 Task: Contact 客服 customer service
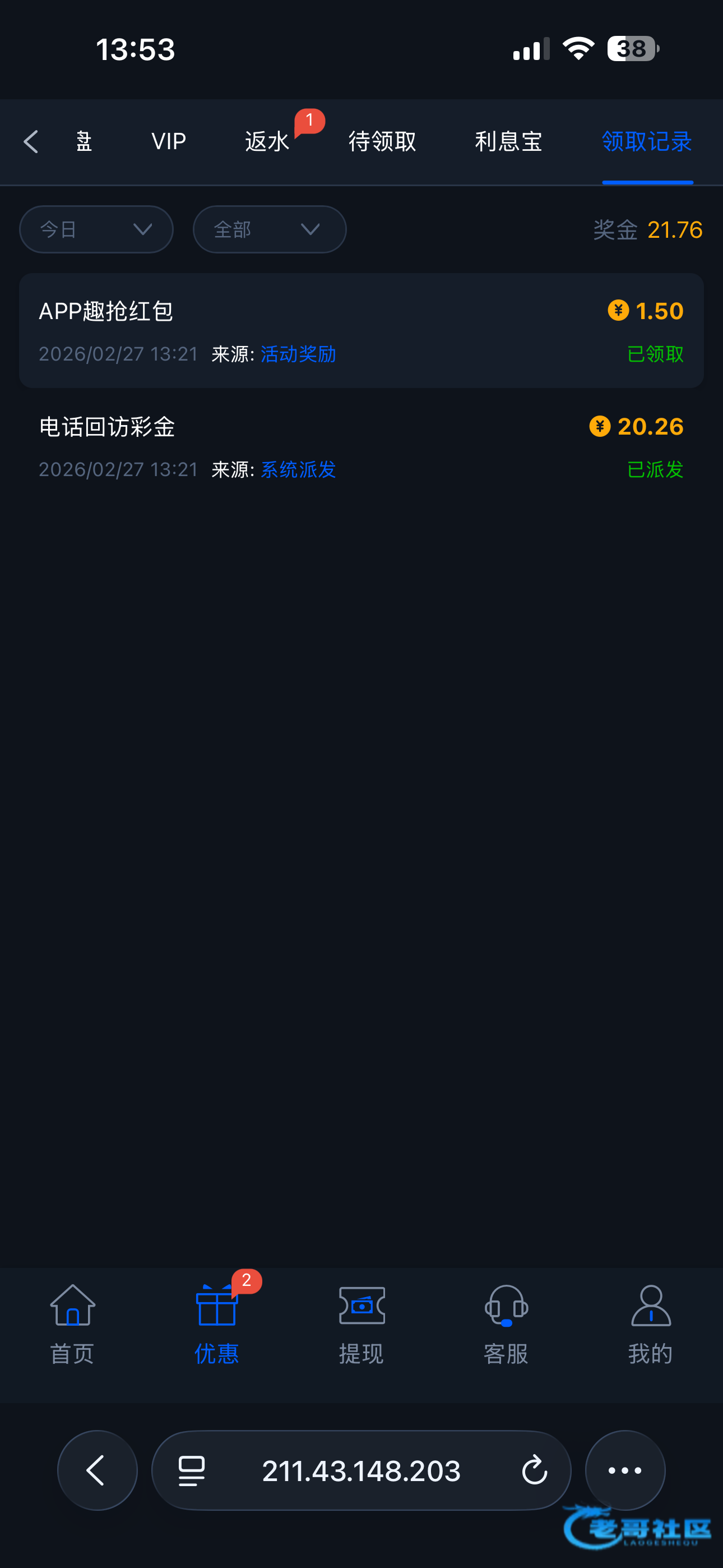pos(506,1325)
